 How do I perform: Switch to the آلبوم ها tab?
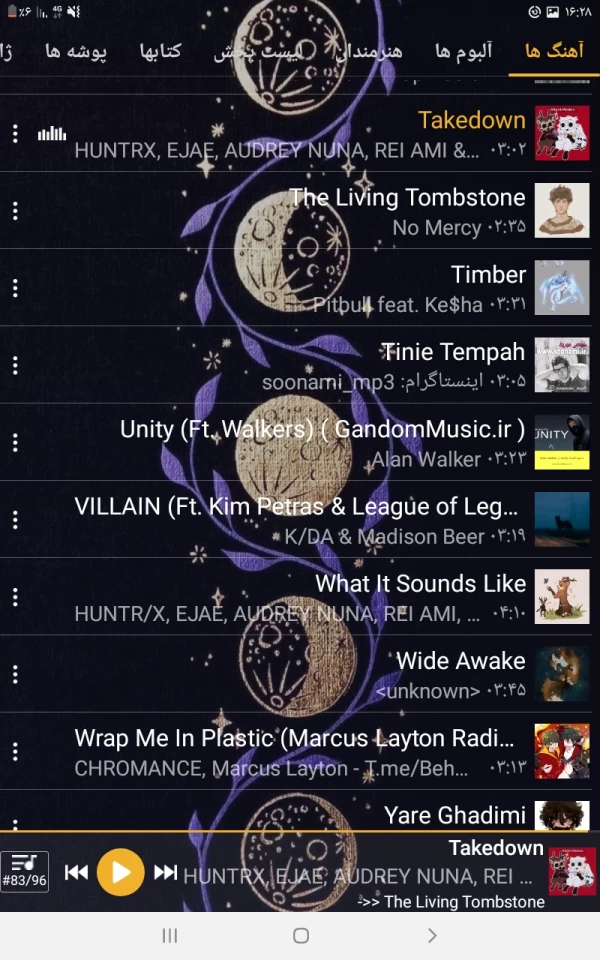(463, 52)
